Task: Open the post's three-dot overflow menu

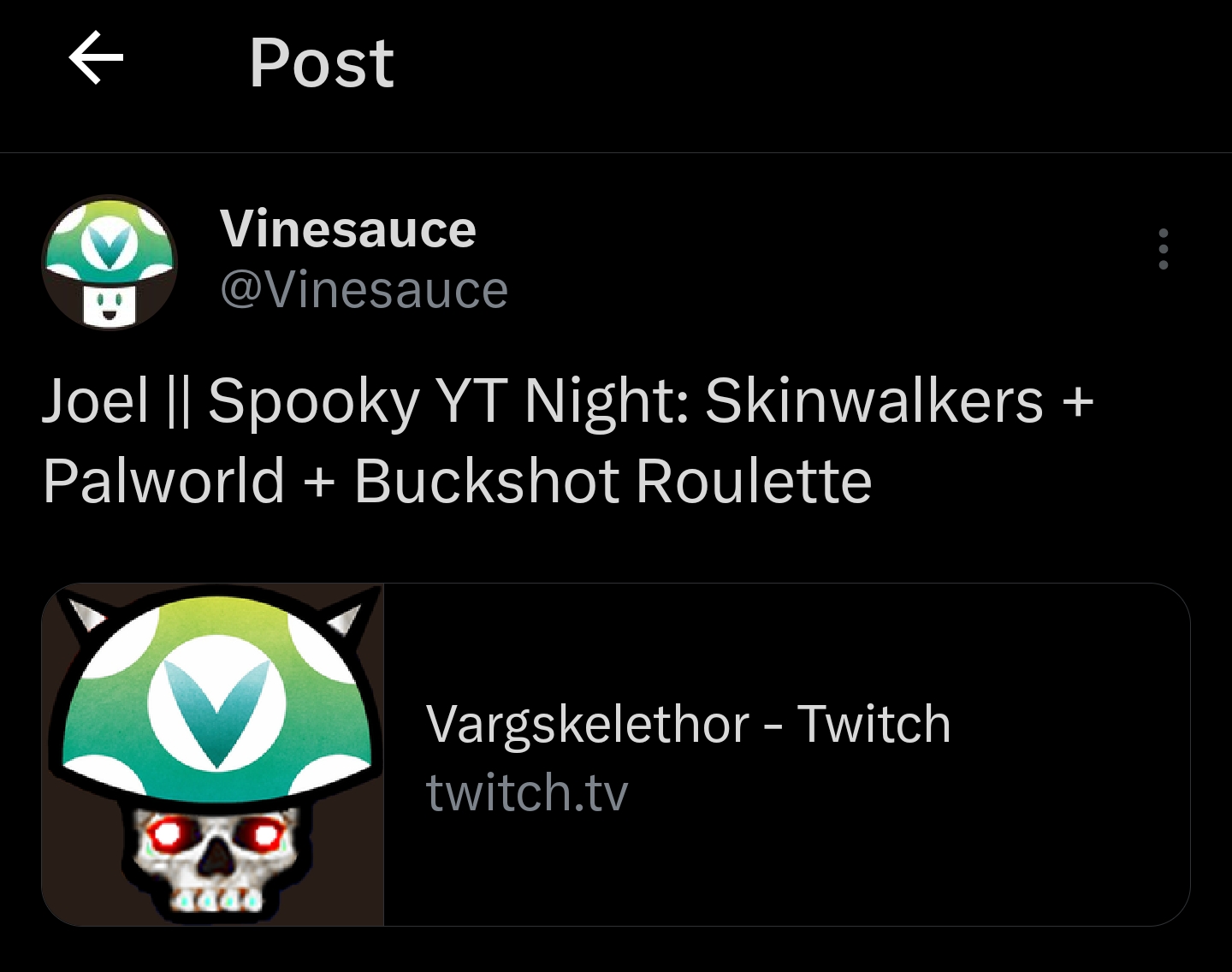Action: [x=1163, y=249]
